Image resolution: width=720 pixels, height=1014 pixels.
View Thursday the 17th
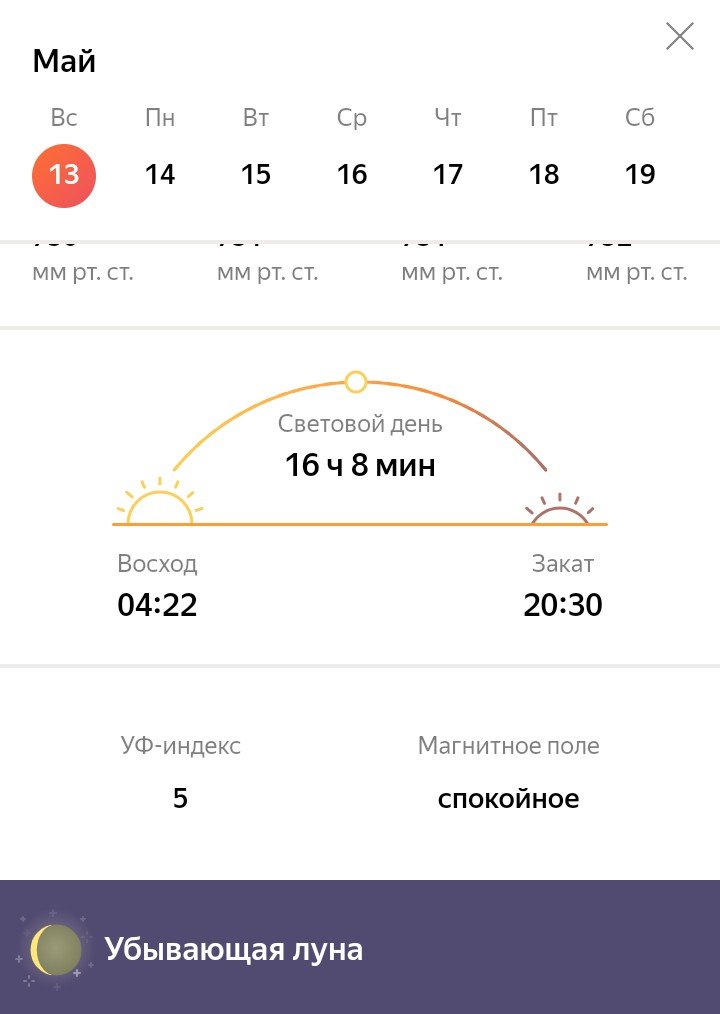[x=448, y=175]
